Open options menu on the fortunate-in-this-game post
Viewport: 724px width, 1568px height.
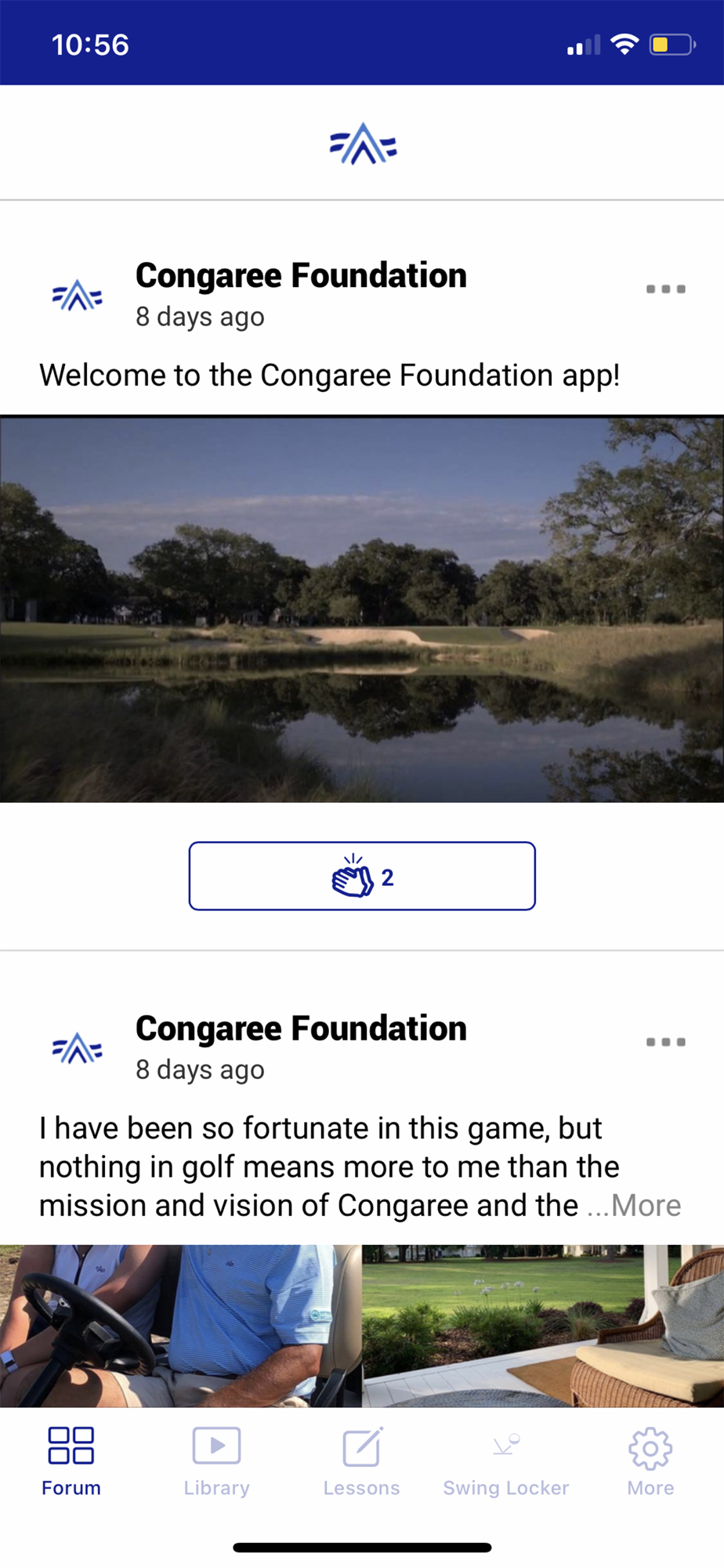pyautogui.click(x=665, y=1042)
